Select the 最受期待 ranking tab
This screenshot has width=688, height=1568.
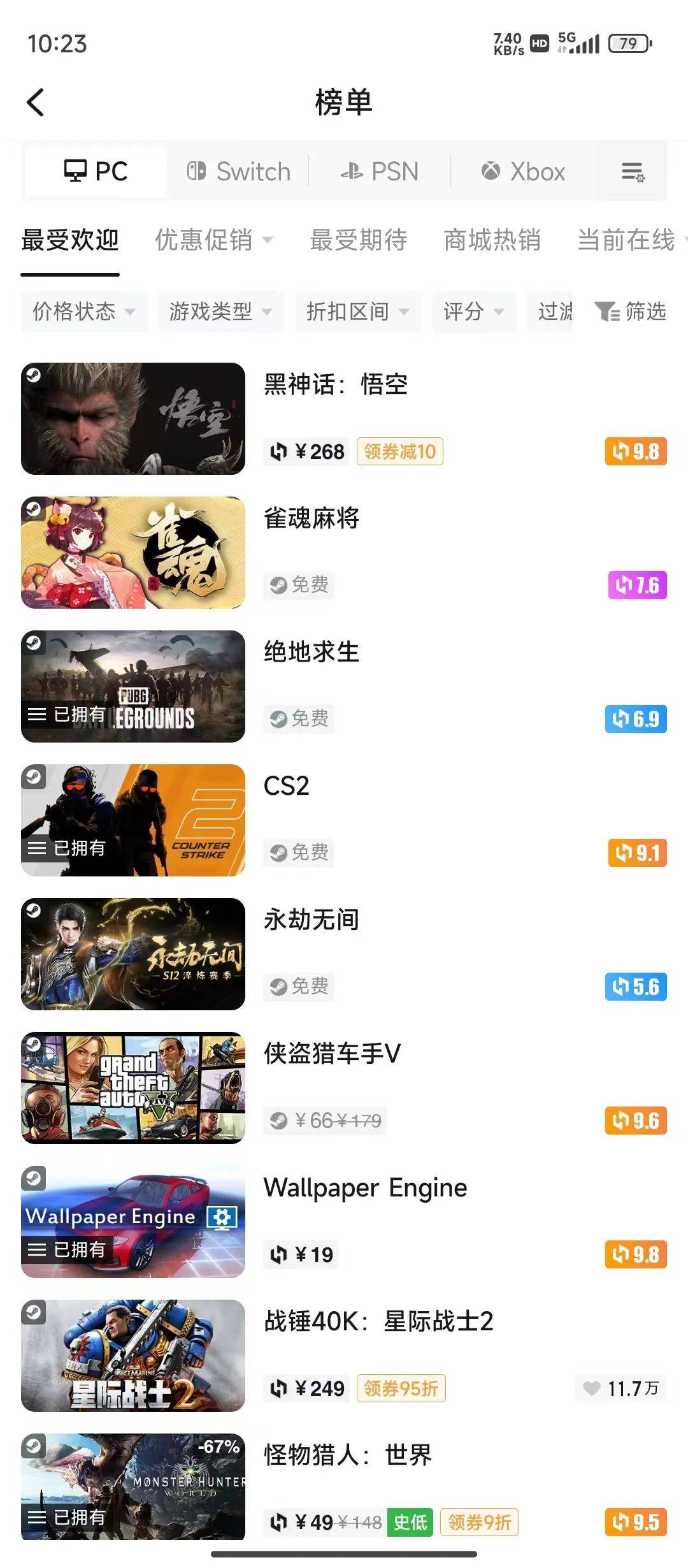click(x=359, y=240)
